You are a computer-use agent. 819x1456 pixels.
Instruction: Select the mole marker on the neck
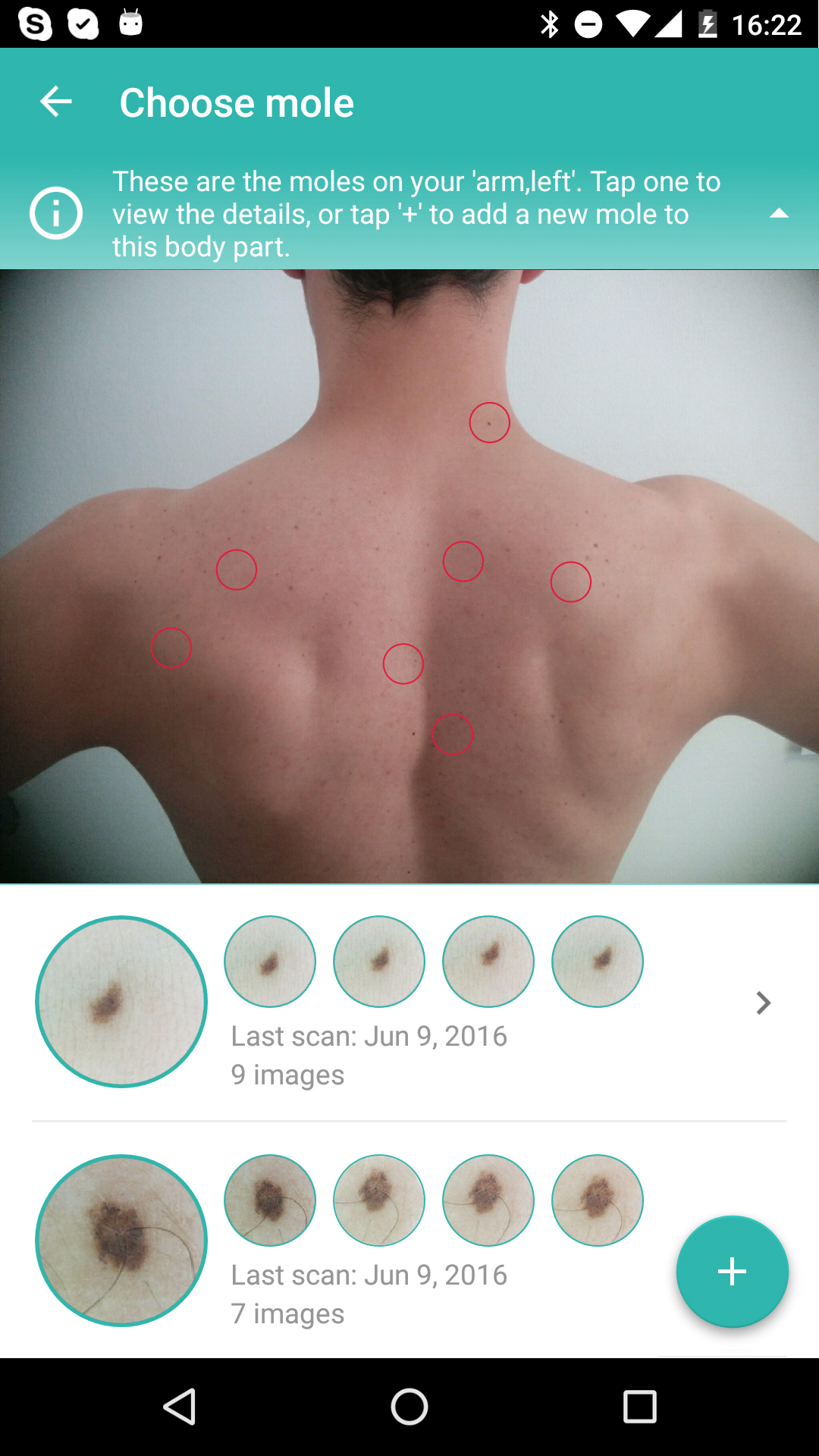(x=489, y=422)
